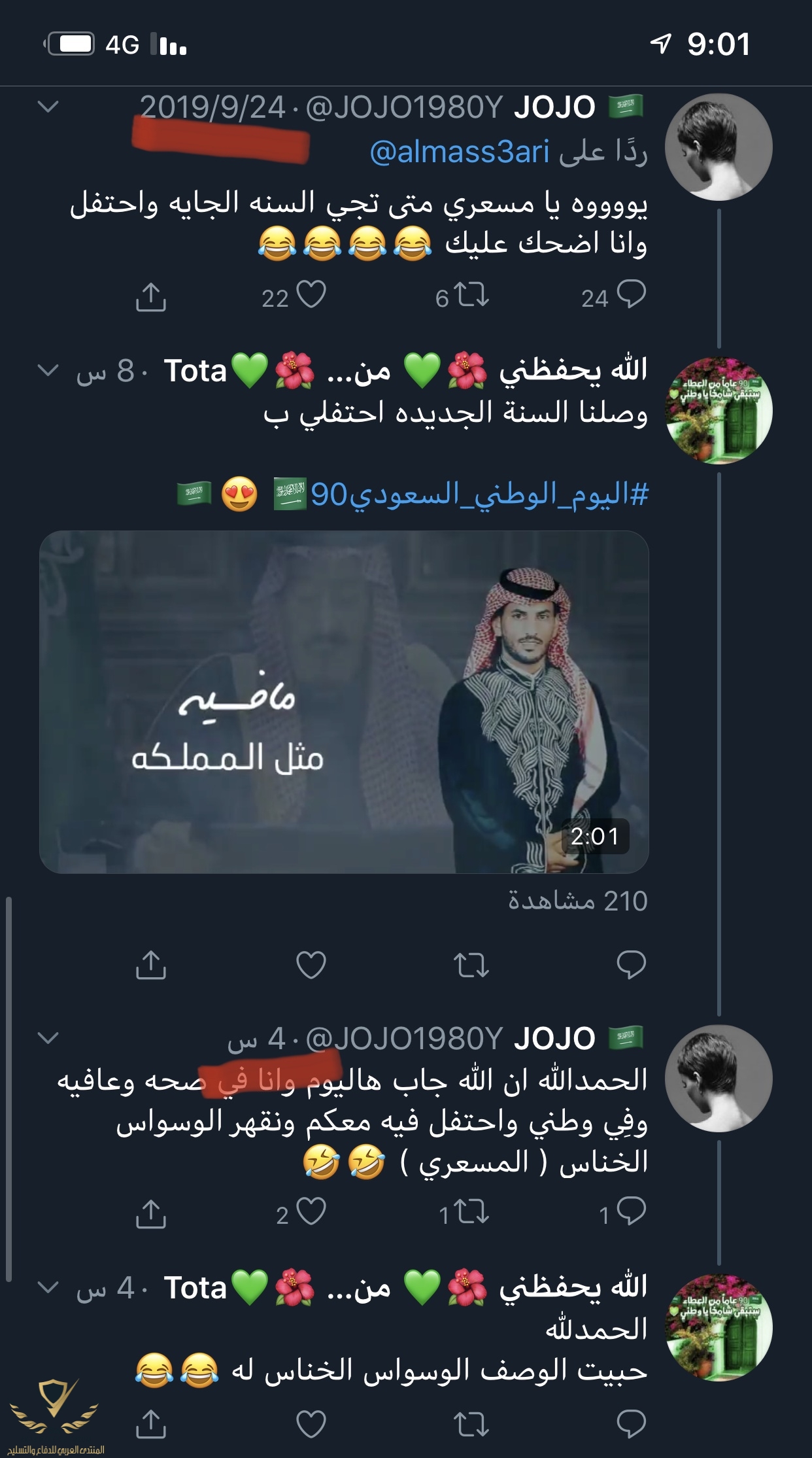812x1458 pixels.
Task: Reply to Tota's video tweet
Action: pyautogui.click(x=631, y=965)
